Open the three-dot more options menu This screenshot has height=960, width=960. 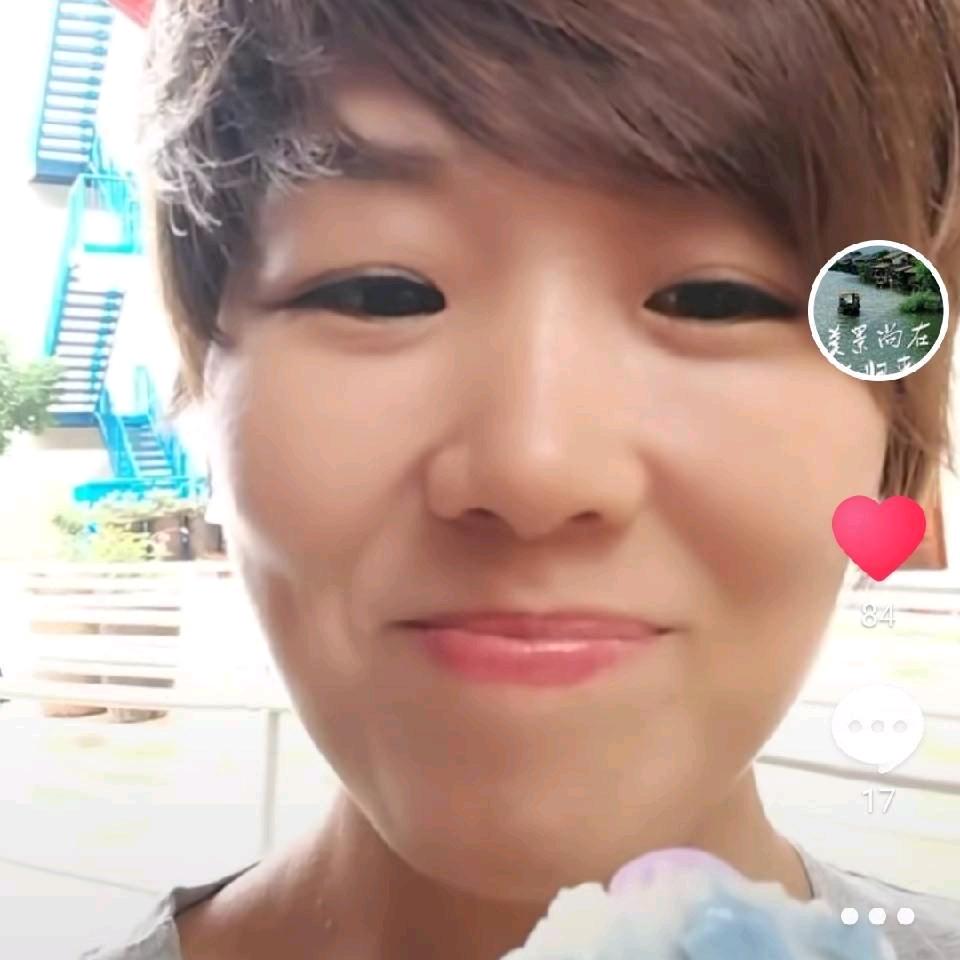[x=877, y=916]
